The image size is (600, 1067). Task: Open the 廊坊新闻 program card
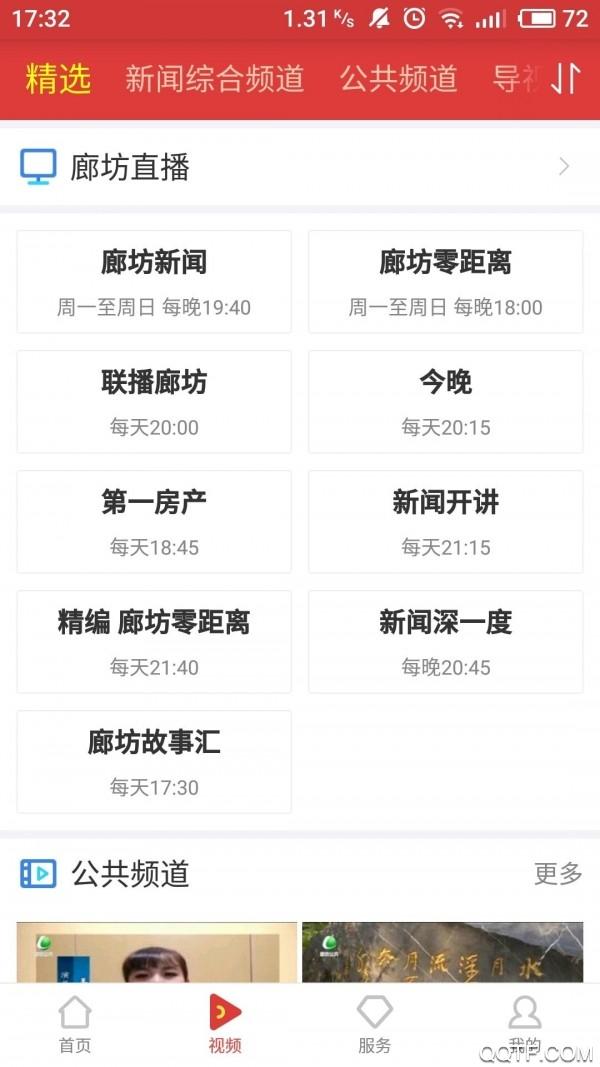tap(154, 282)
